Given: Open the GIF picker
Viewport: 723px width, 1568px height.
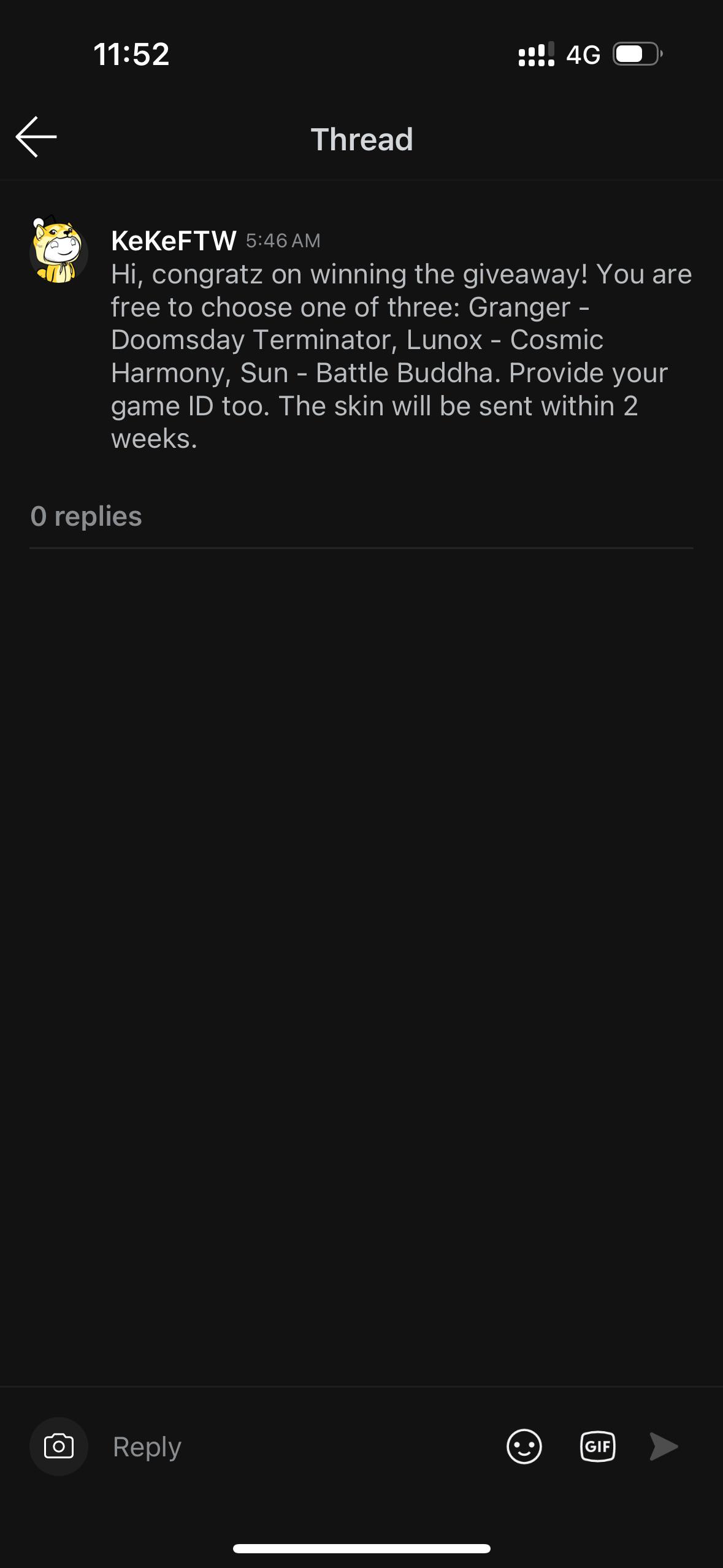Looking at the screenshot, I should click(597, 1447).
